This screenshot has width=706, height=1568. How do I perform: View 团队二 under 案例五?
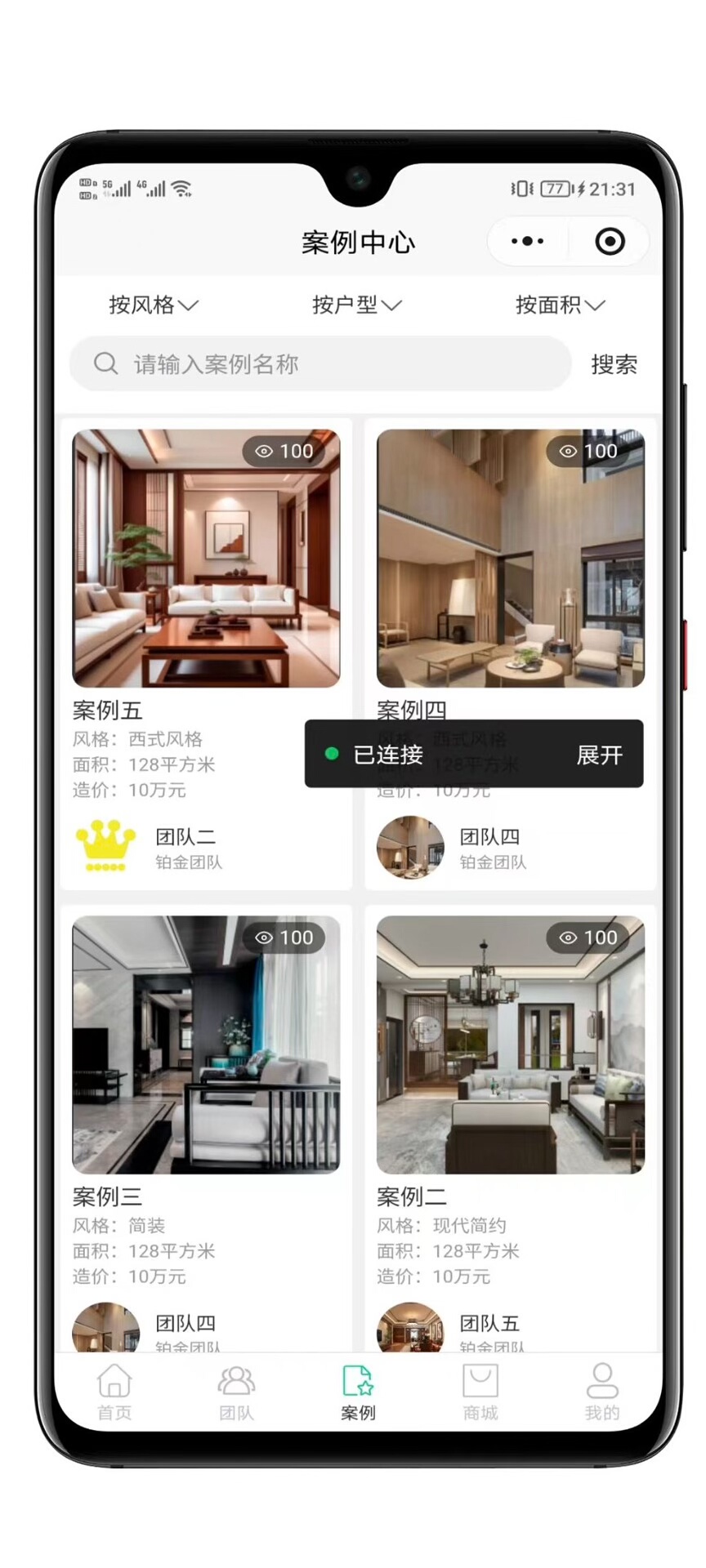(x=185, y=847)
